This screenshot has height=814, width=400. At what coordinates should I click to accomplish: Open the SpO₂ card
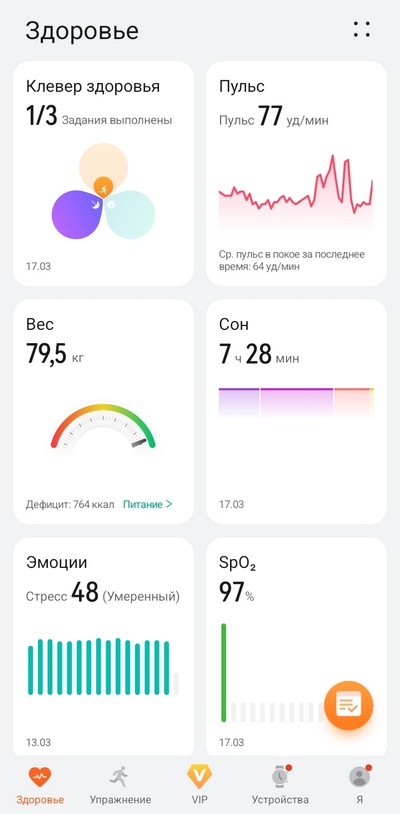tap(296, 646)
